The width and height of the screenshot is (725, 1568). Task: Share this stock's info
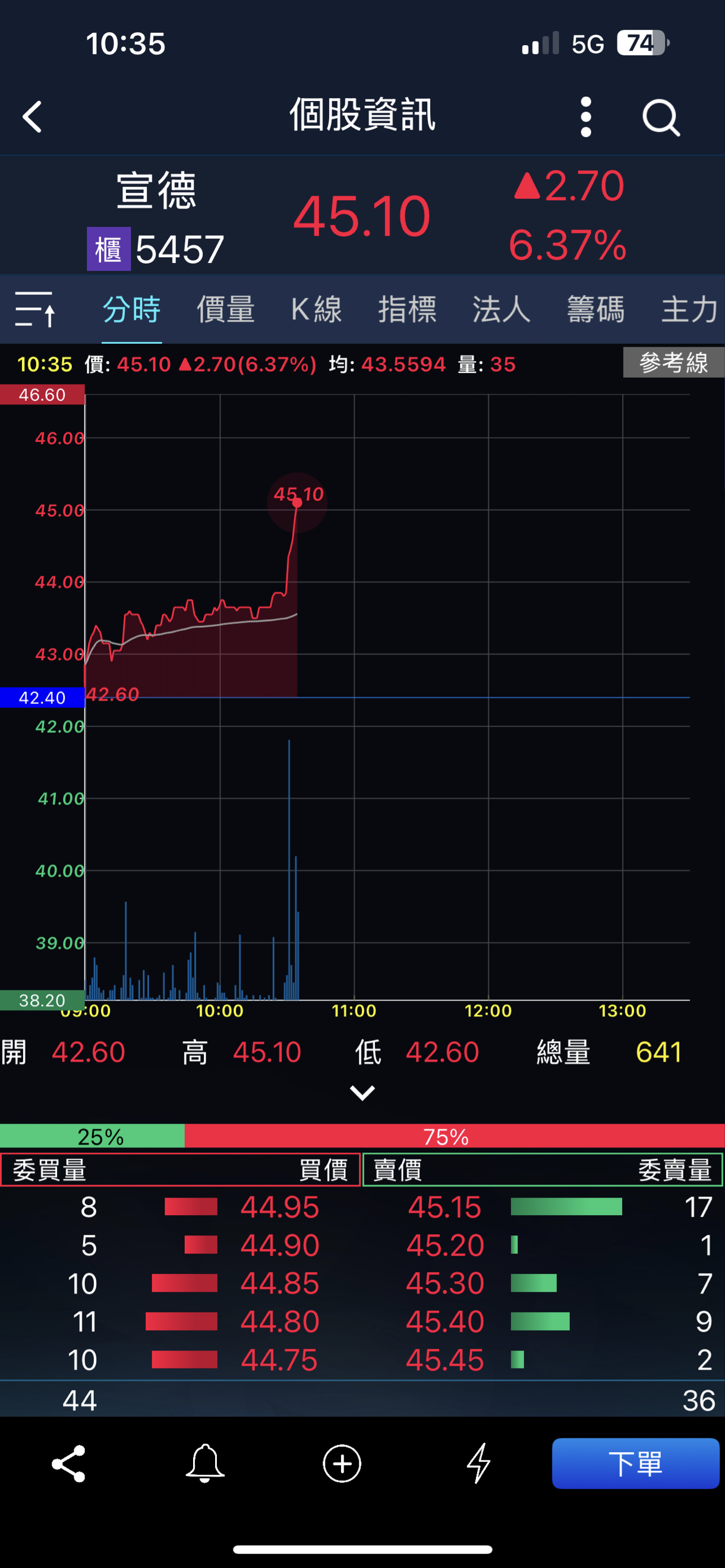tap(68, 1463)
